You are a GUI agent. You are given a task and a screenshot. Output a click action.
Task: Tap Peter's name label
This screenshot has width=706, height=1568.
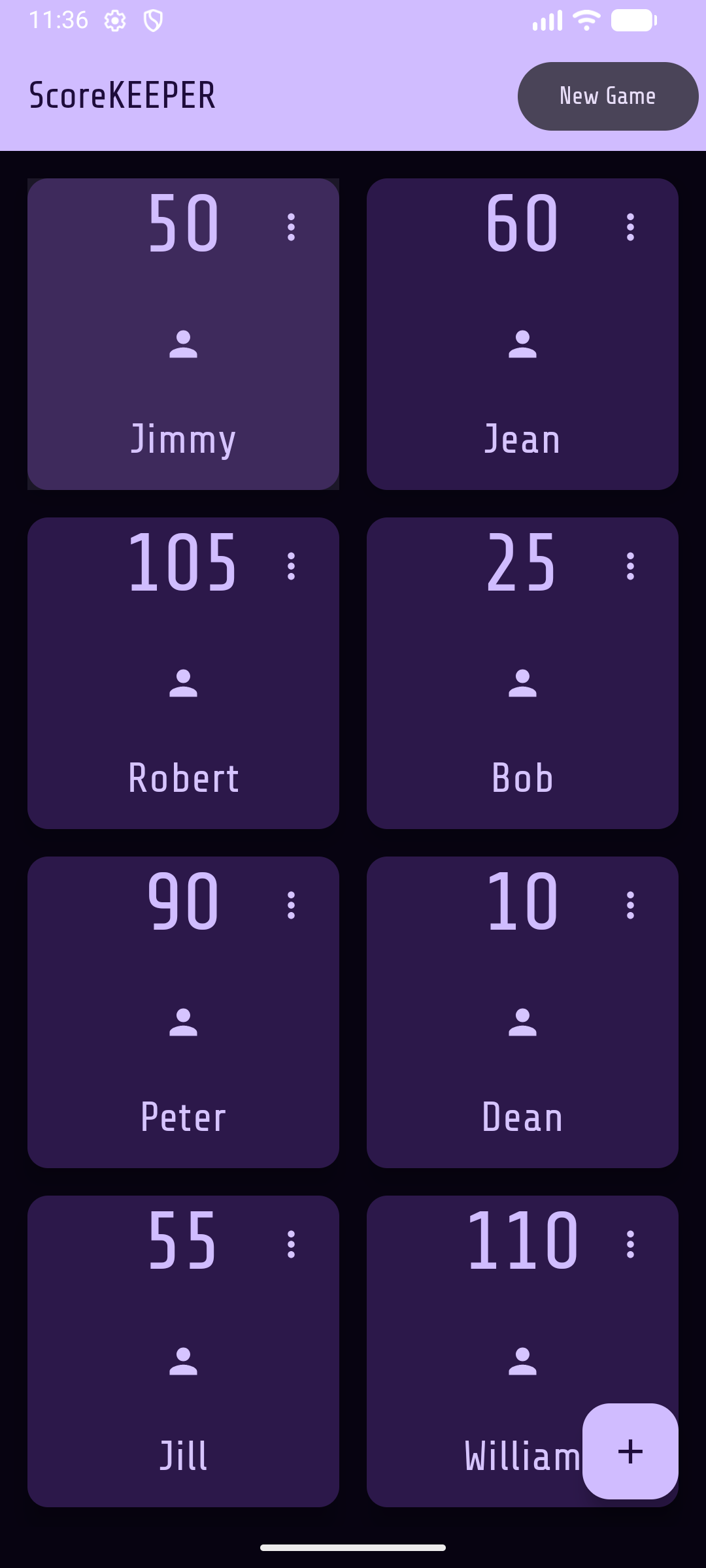point(184,1117)
